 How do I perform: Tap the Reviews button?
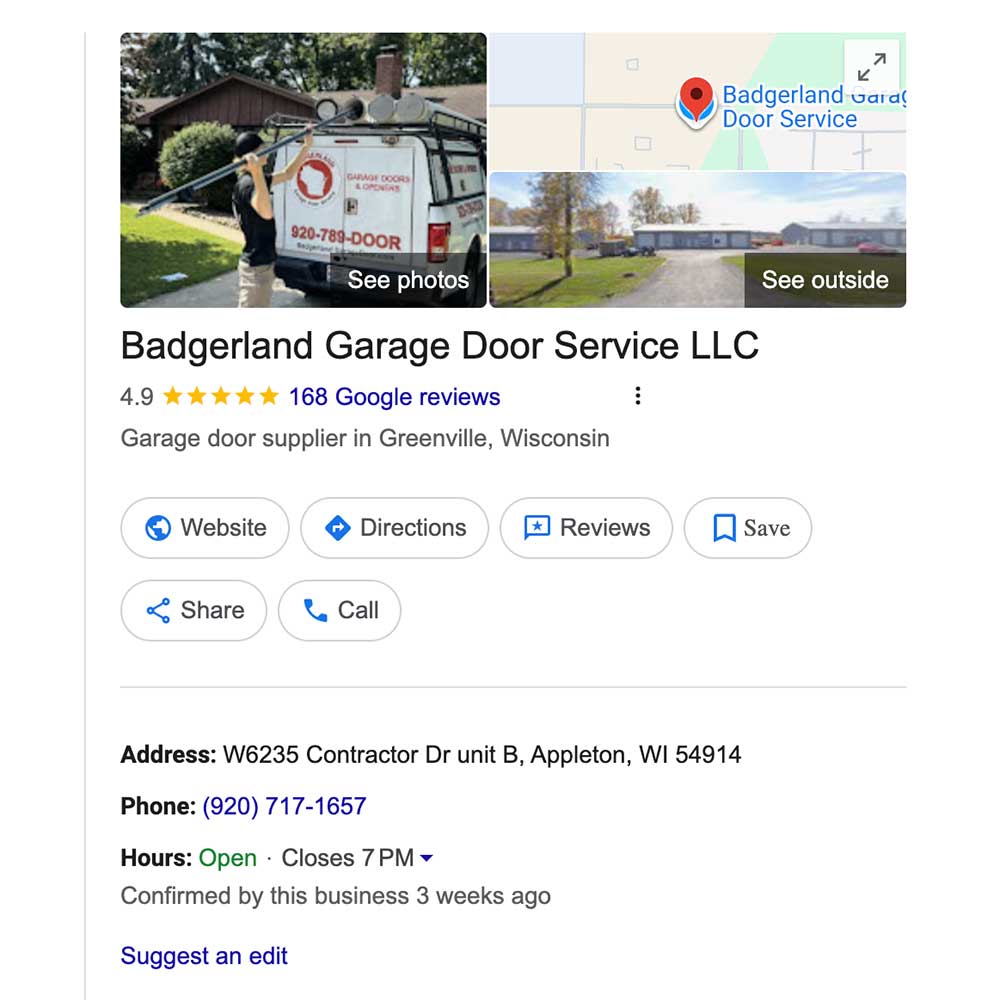pyautogui.click(x=586, y=528)
